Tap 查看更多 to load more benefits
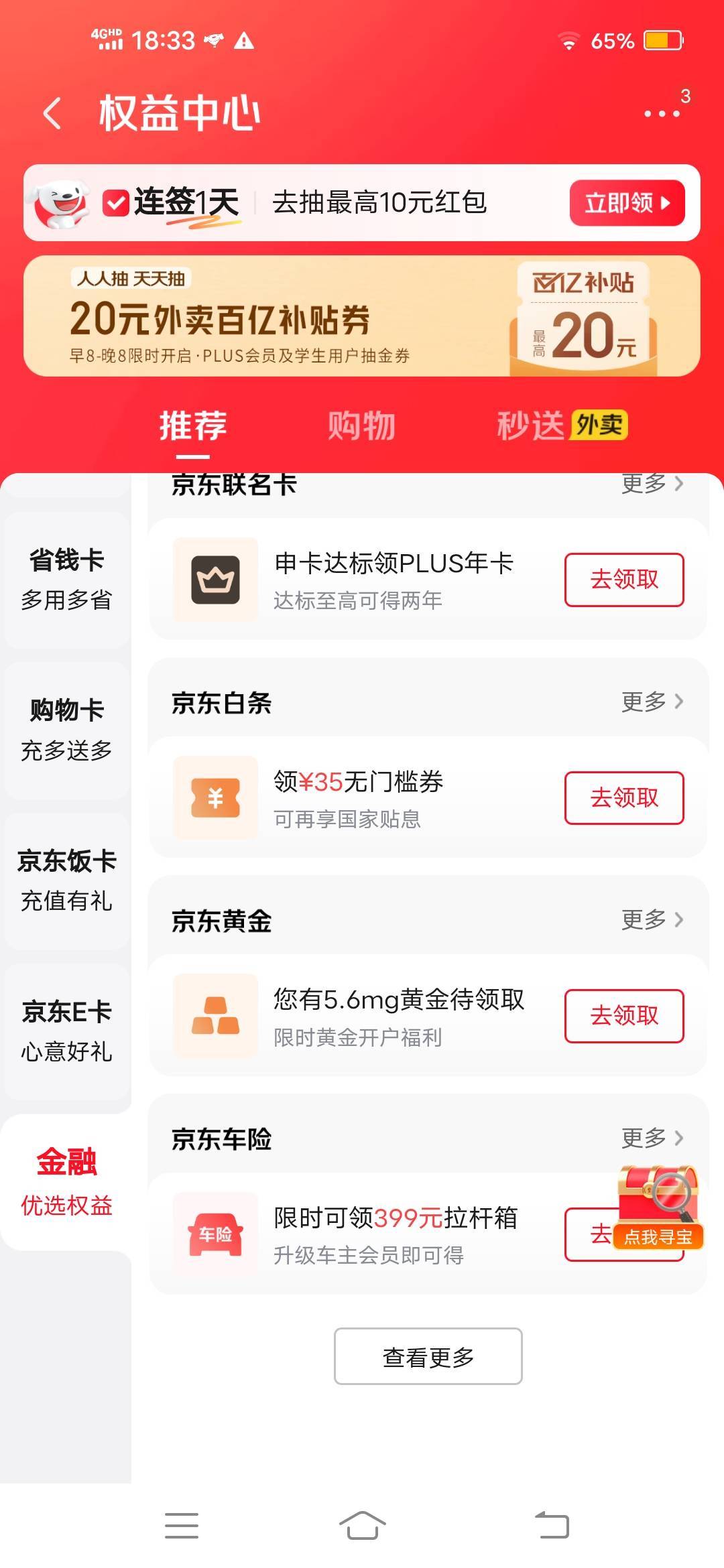The height and width of the screenshot is (1568, 724). pos(428,1356)
